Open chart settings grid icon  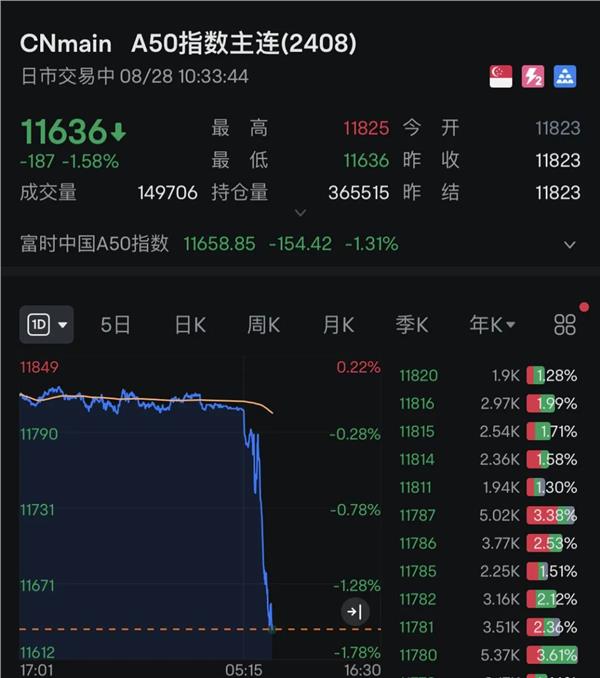coord(565,324)
